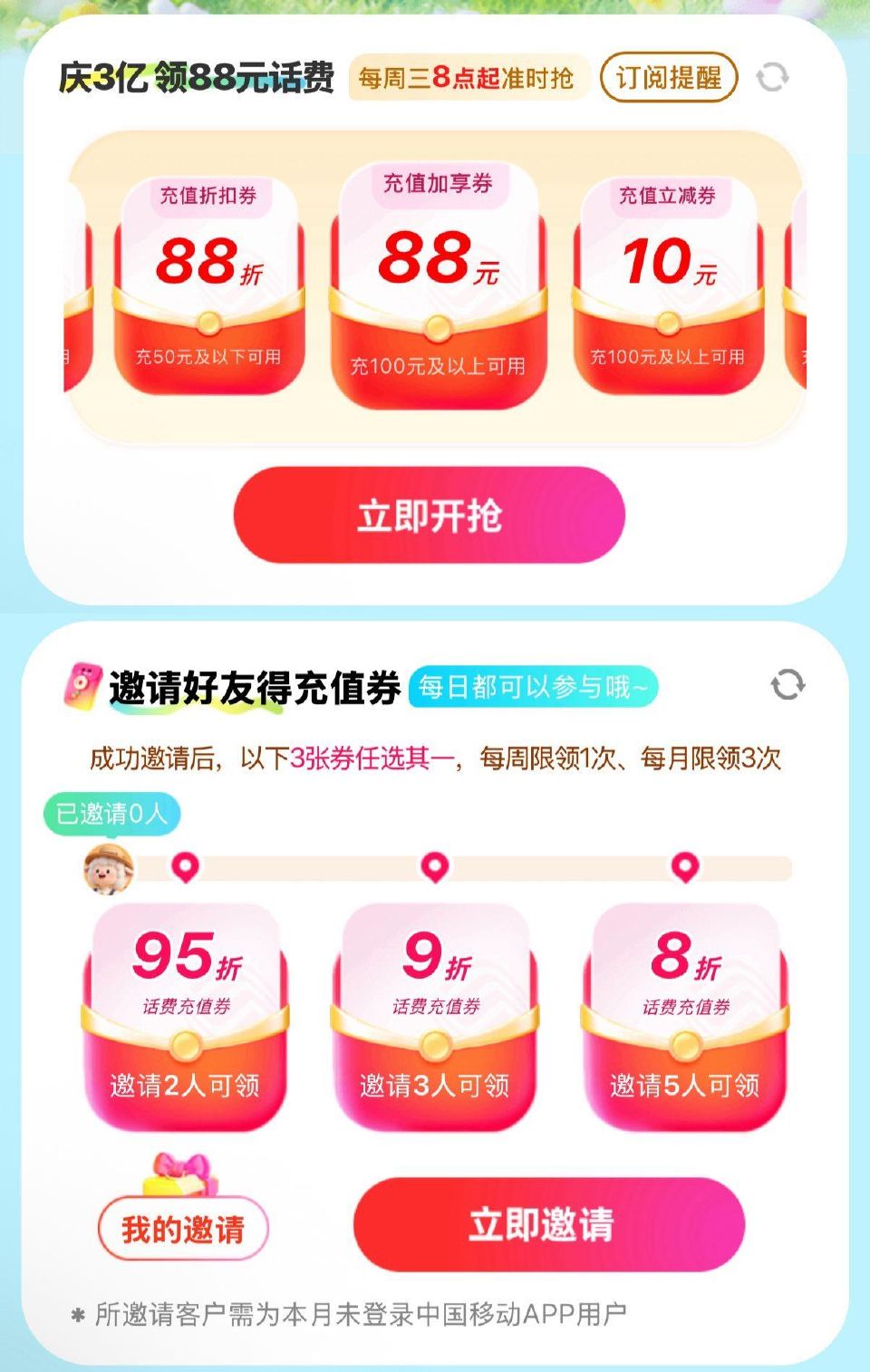Image resolution: width=870 pixels, height=1372 pixels.
Task: Click the refresh icon beside 订阅提醒
Action: [771, 79]
